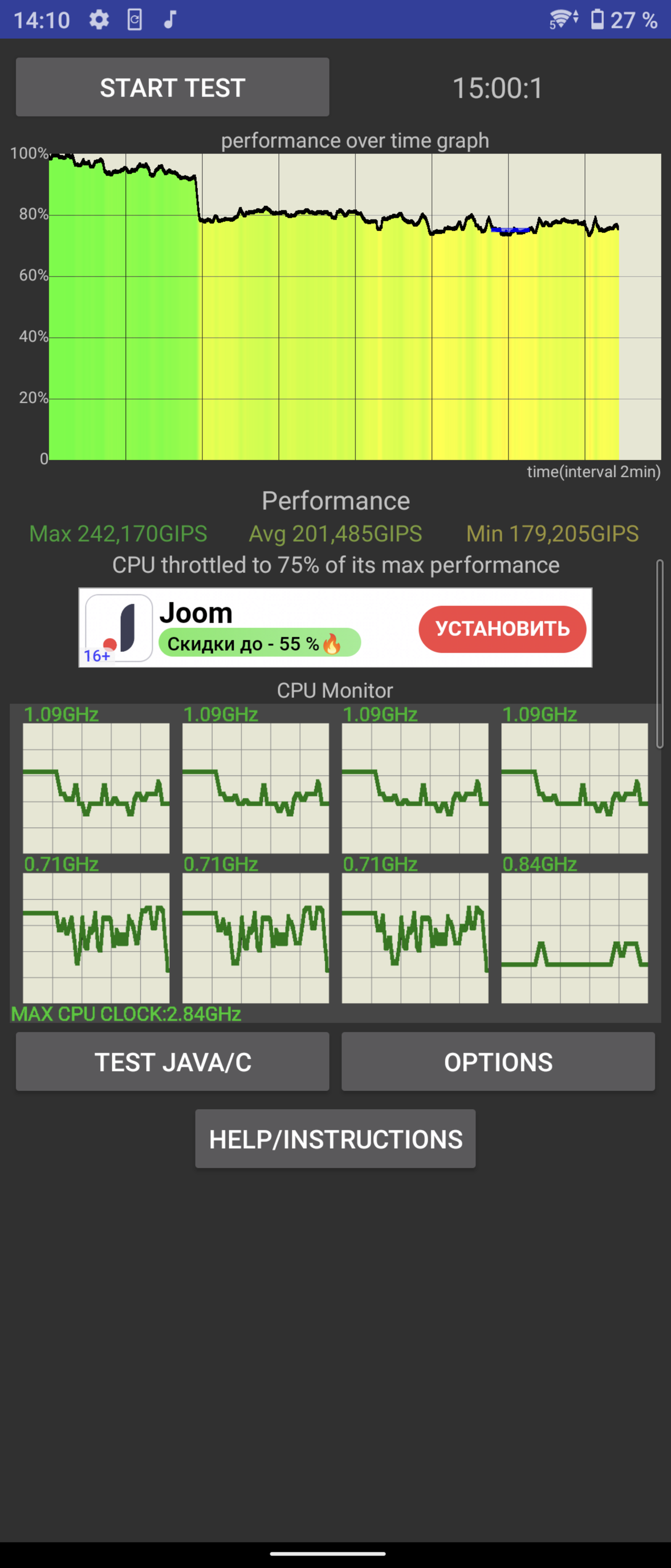This screenshot has height=1568, width=671.
Task: Open the OPTIONS screen
Action: (498, 1062)
